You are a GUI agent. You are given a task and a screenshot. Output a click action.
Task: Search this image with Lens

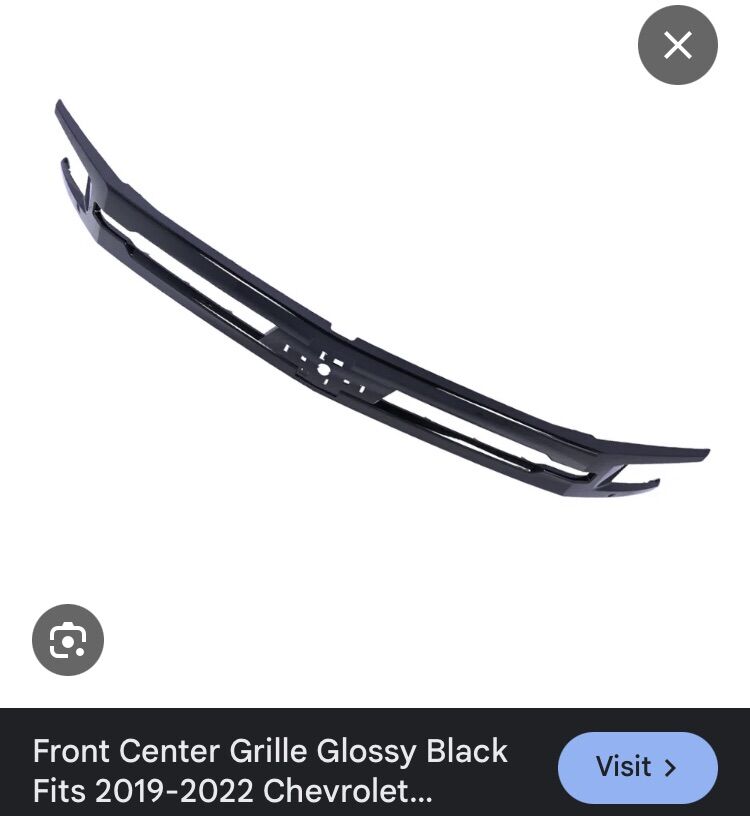[68, 640]
